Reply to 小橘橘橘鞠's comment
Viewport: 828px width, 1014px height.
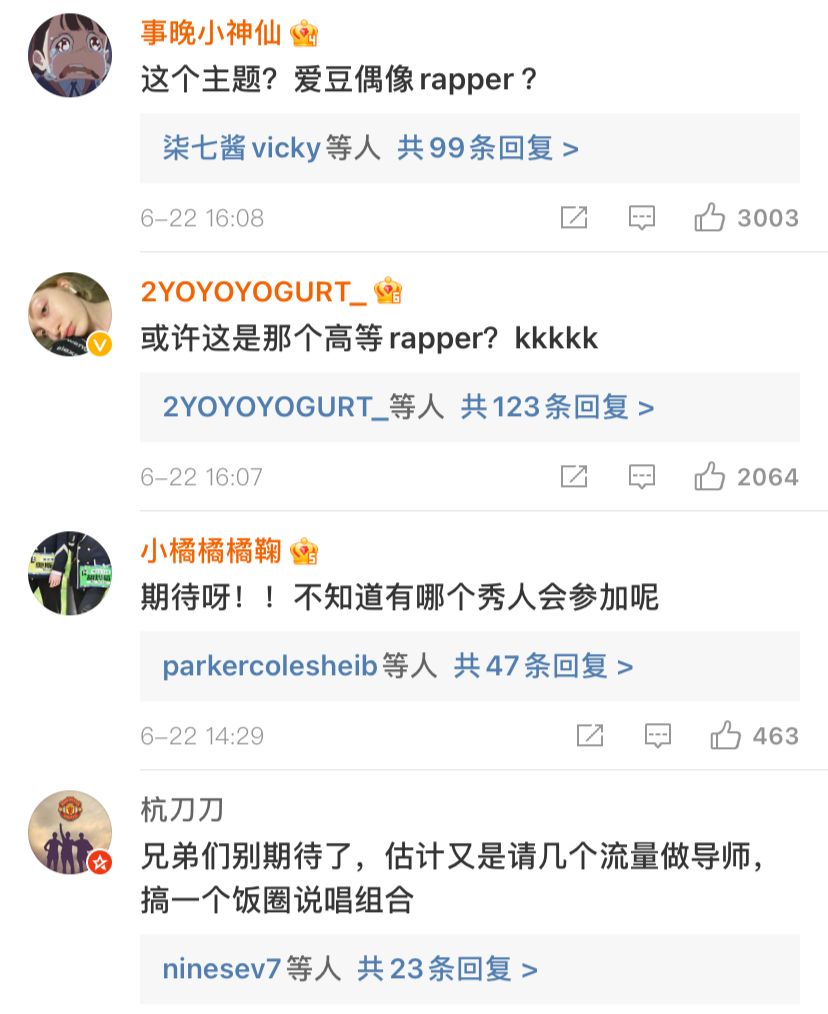coord(657,737)
